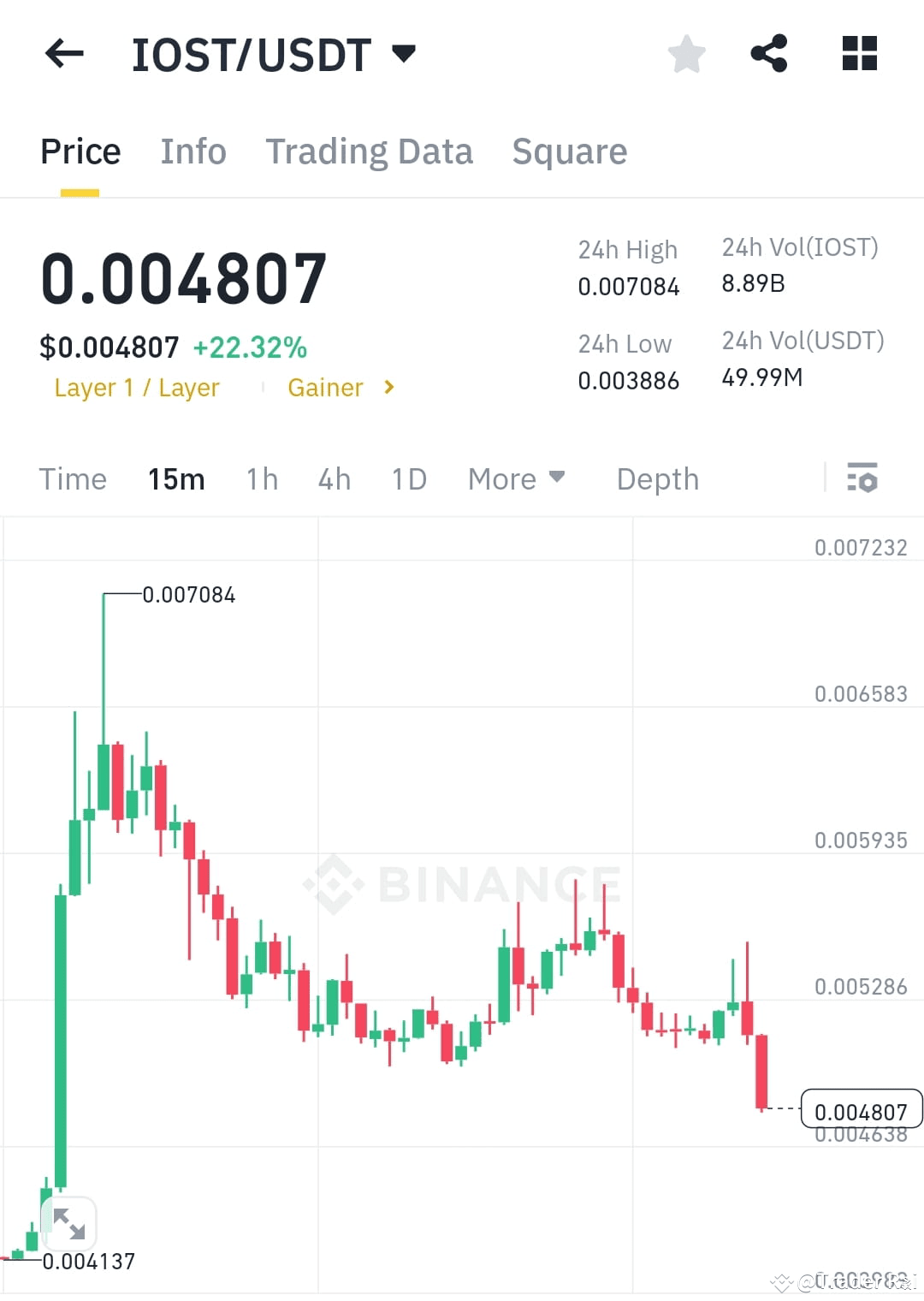Screen dimensions: 924x1301
Task: Enable the 1D candle interval
Action: point(408,478)
